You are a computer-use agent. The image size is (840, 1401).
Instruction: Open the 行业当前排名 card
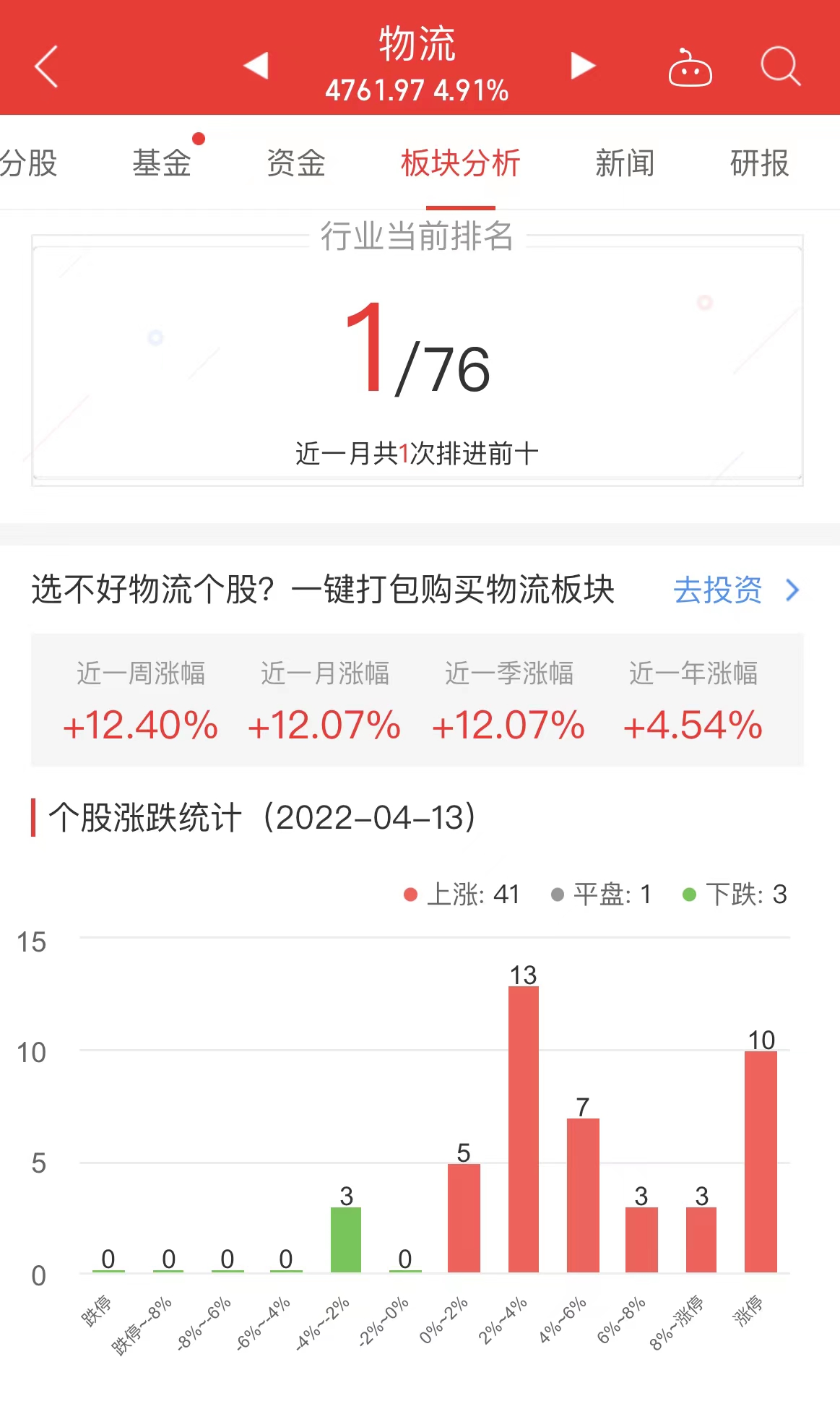point(417,360)
